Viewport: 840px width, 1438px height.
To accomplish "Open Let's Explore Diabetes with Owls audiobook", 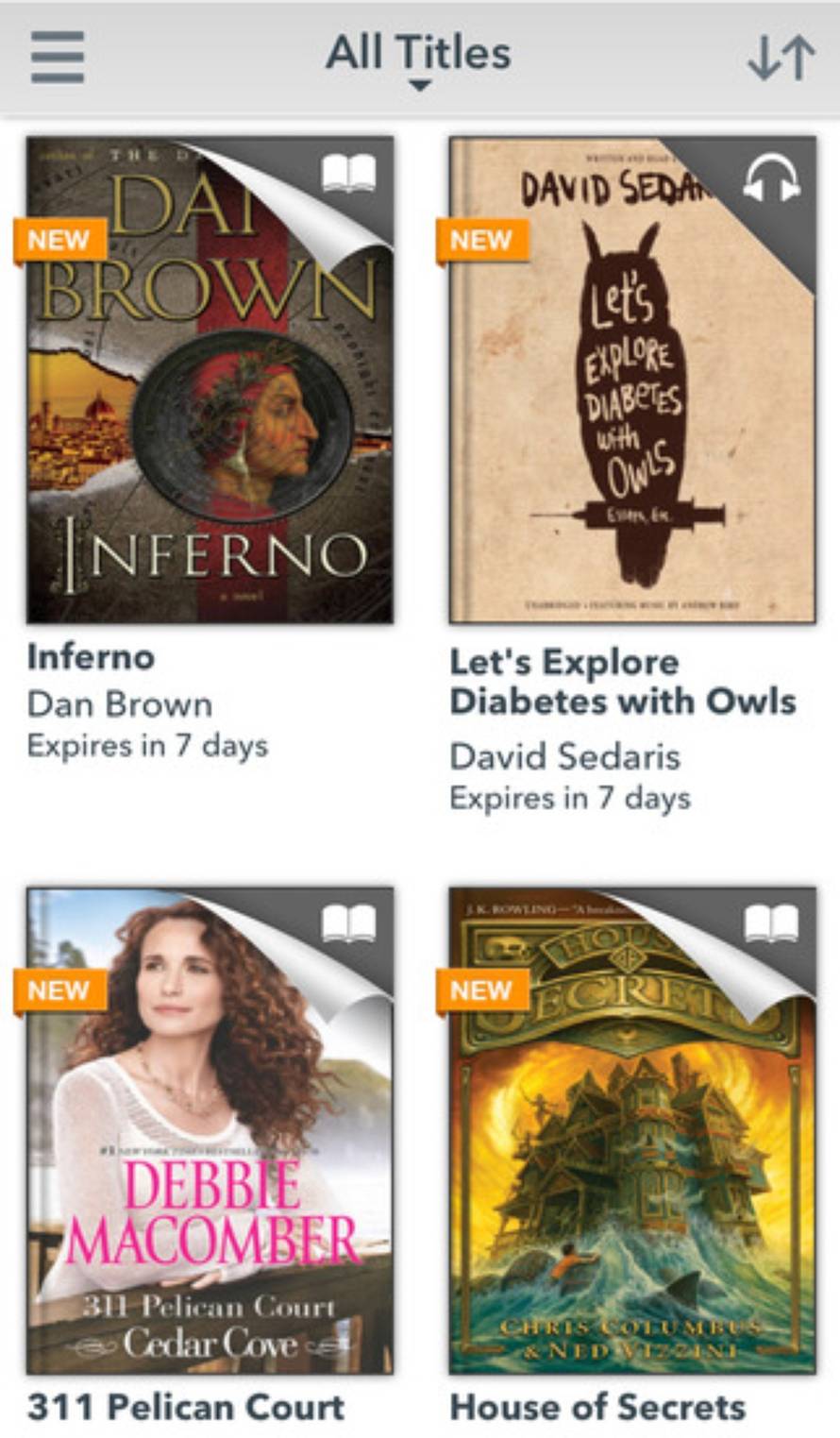I will [631, 380].
